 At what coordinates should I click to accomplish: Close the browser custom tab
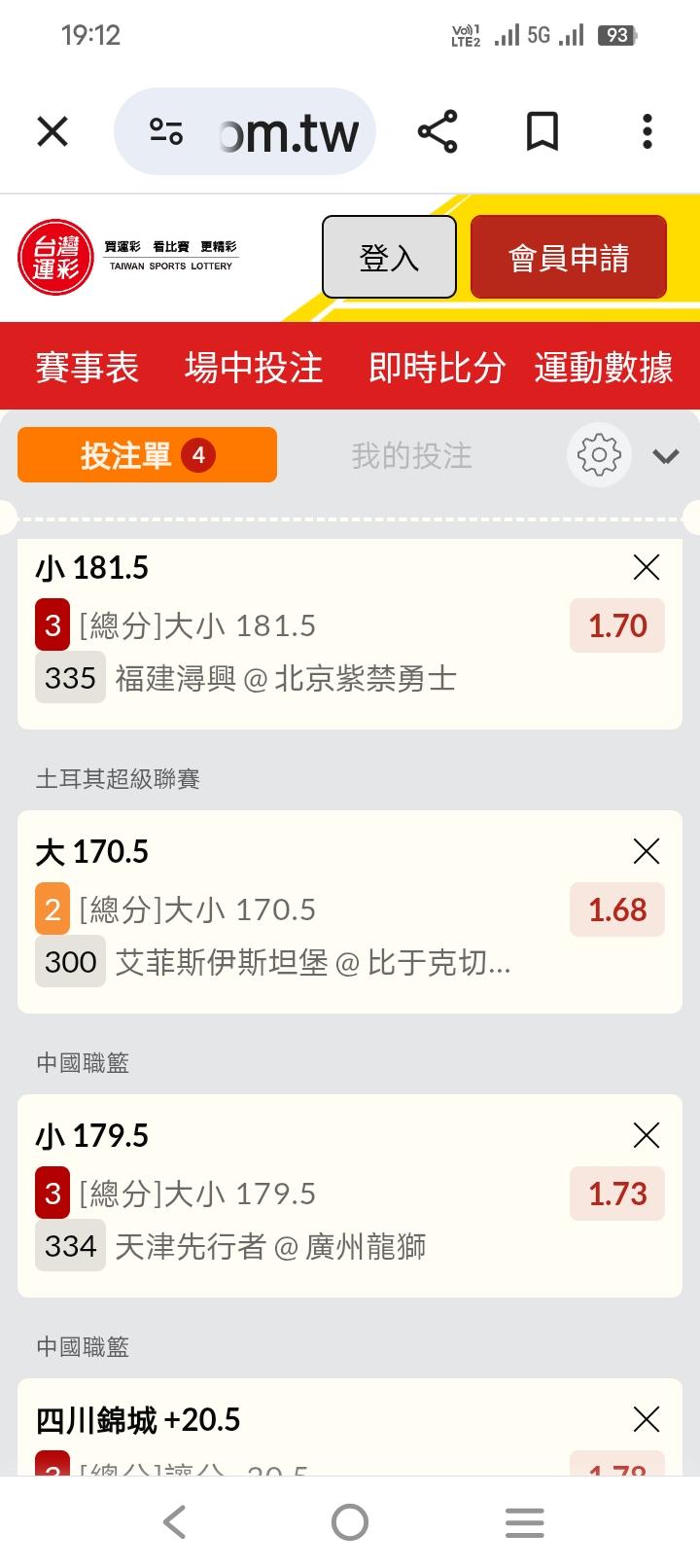coord(52,131)
